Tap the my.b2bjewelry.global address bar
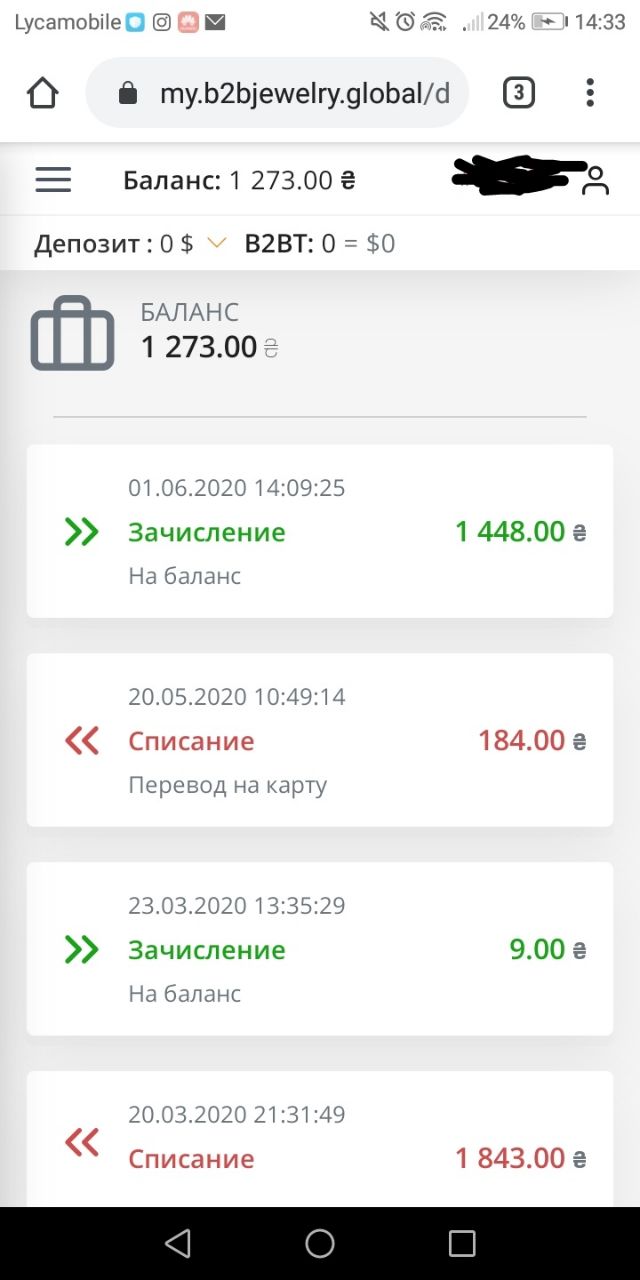 pos(277,93)
